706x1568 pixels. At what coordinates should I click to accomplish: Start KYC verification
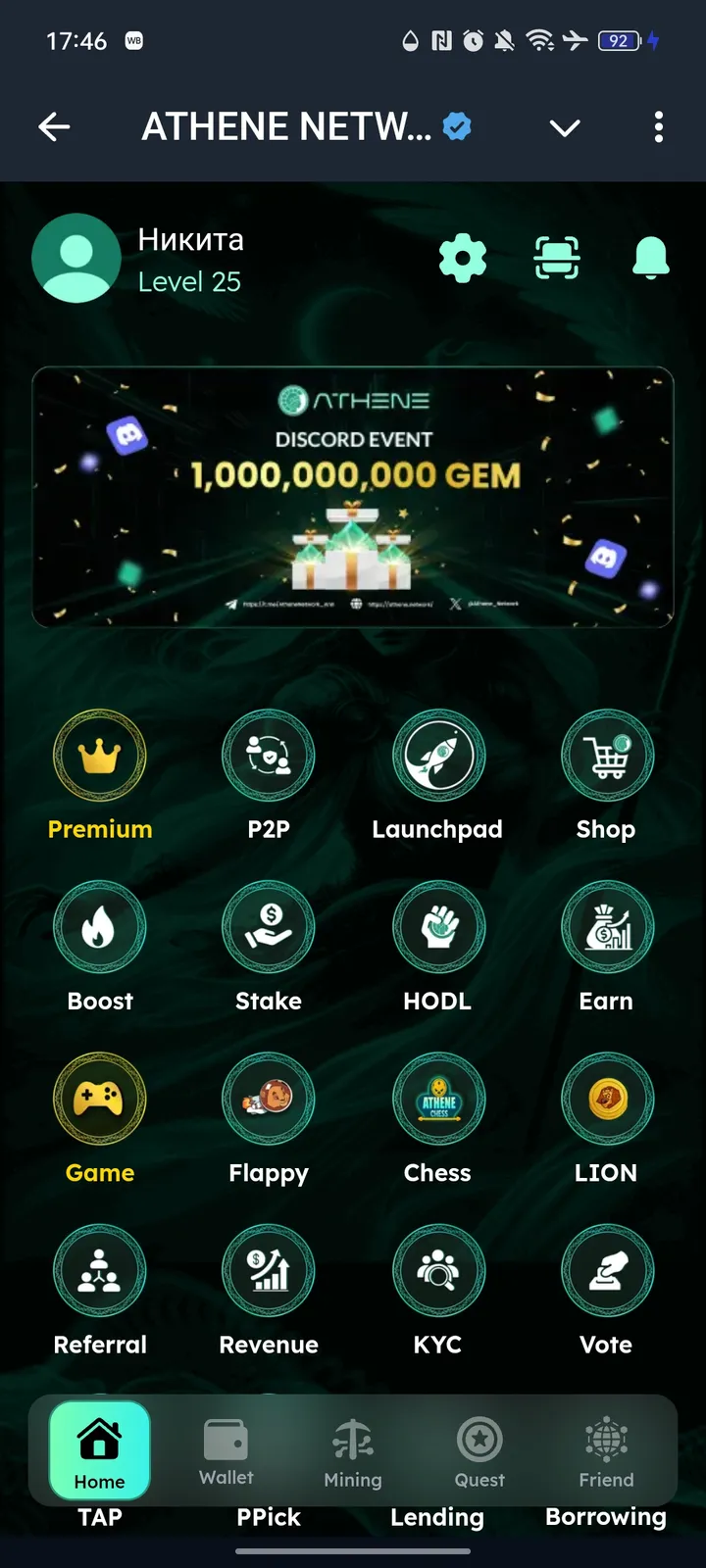[438, 1271]
